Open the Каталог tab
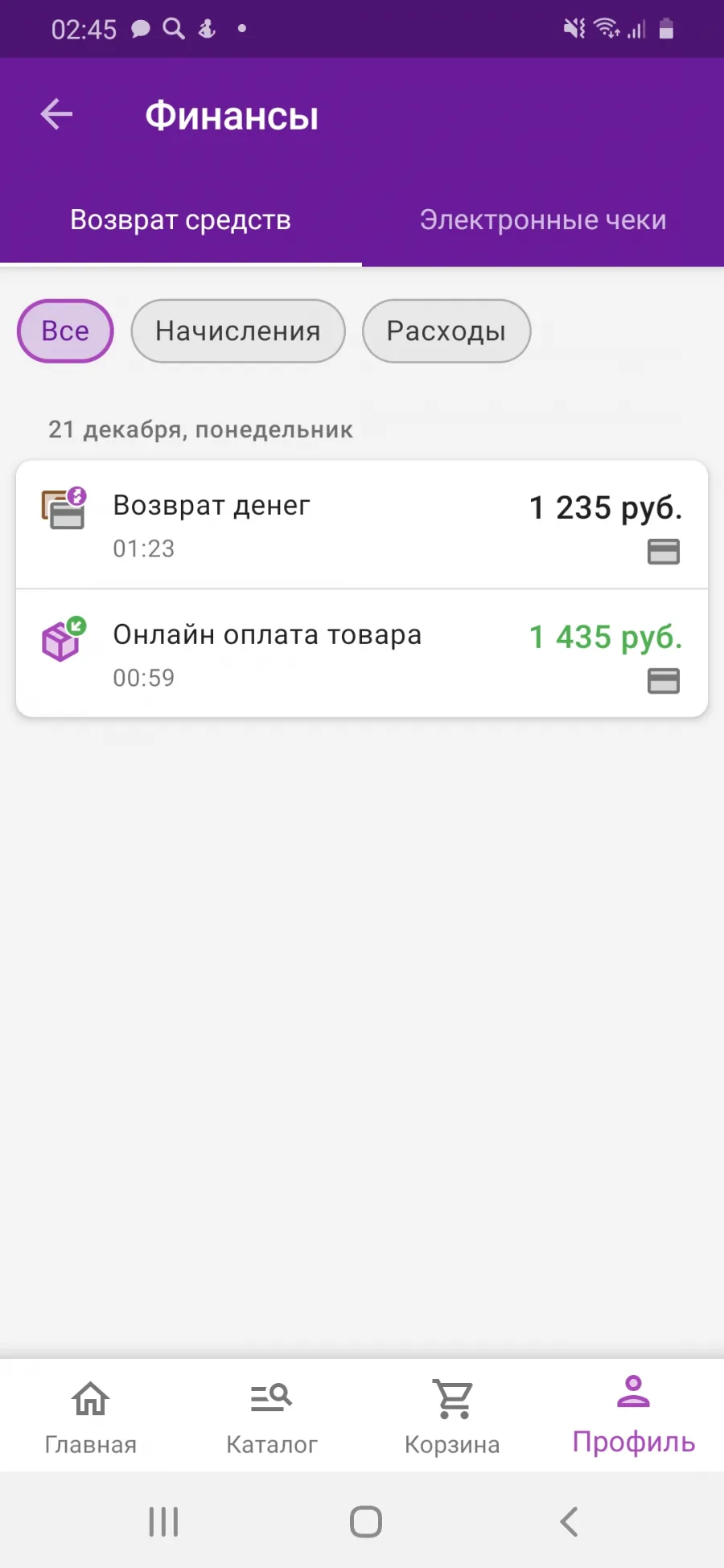This screenshot has height=1568, width=724. [x=272, y=1417]
